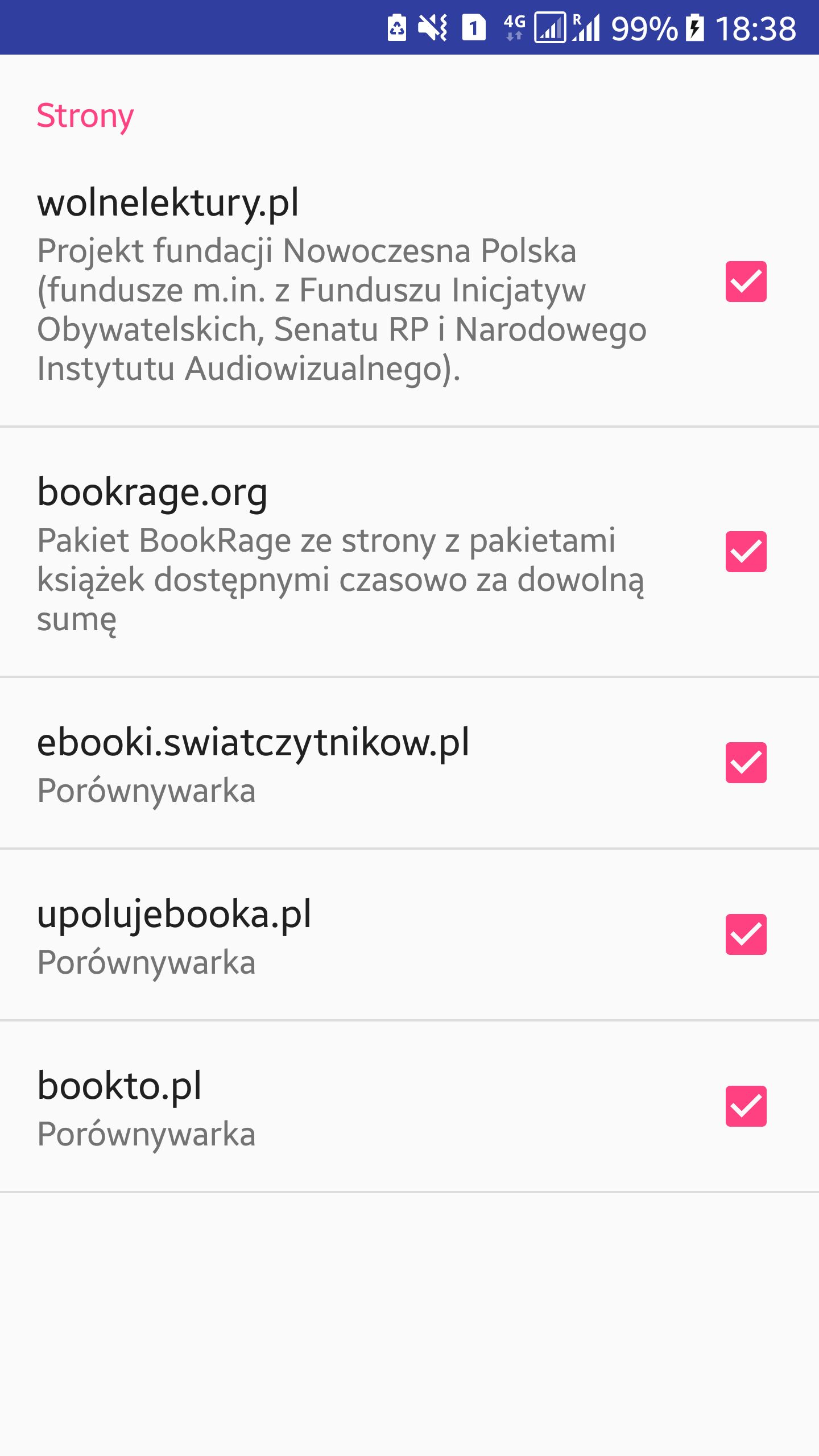Untick the upolujebooka.pl checkbox

746,934
